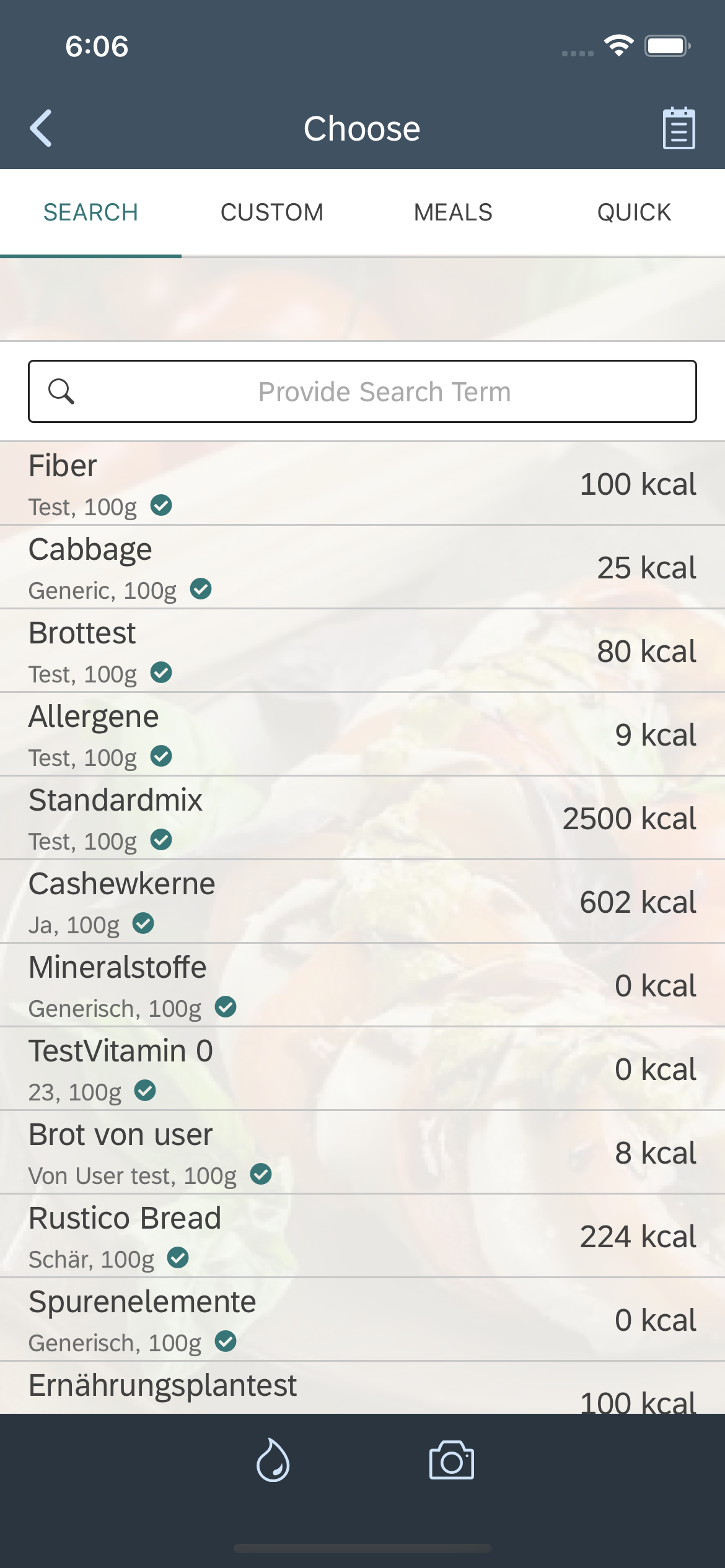Select Rustico Bread by Schär
The image size is (725, 1568).
pyautogui.click(x=362, y=1236)
